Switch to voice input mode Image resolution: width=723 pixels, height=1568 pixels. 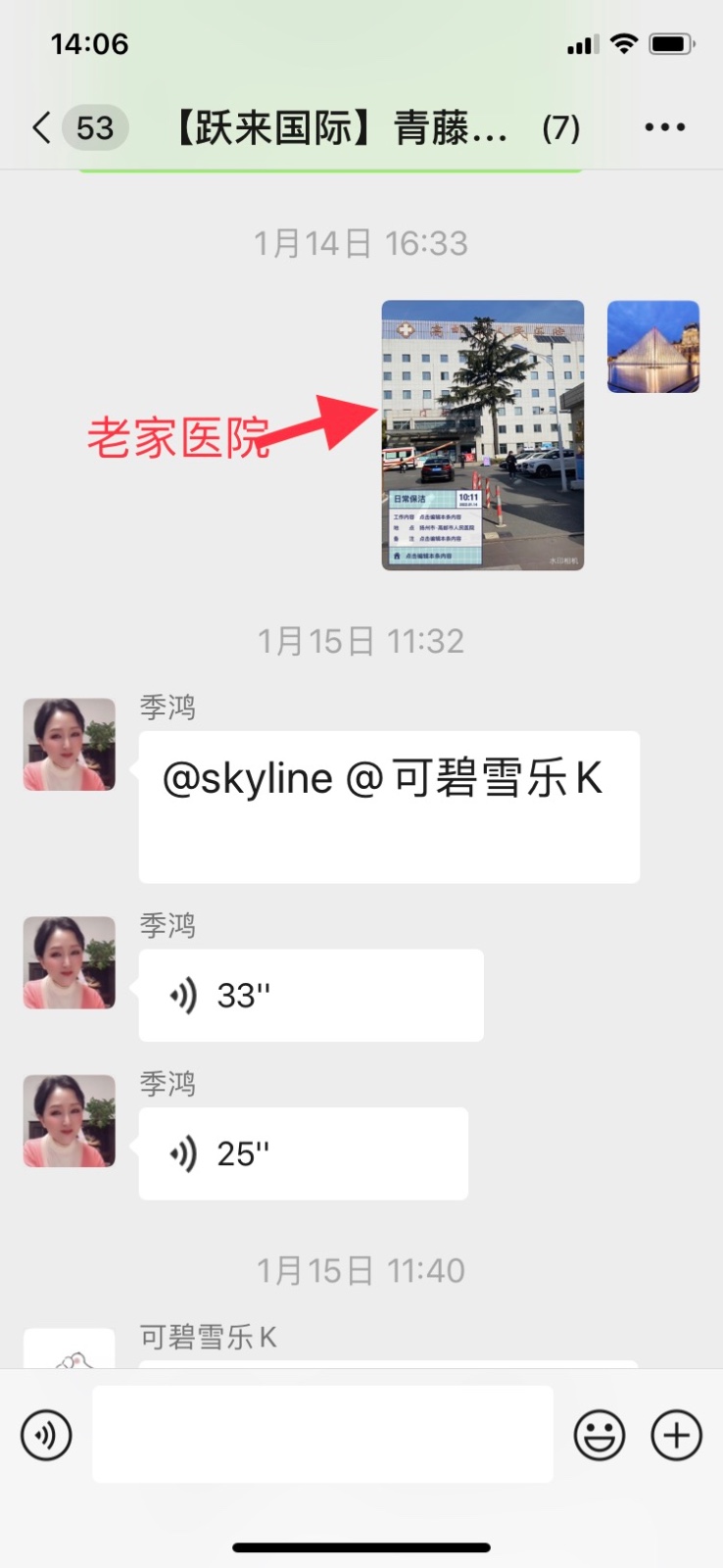[46, 1436]
